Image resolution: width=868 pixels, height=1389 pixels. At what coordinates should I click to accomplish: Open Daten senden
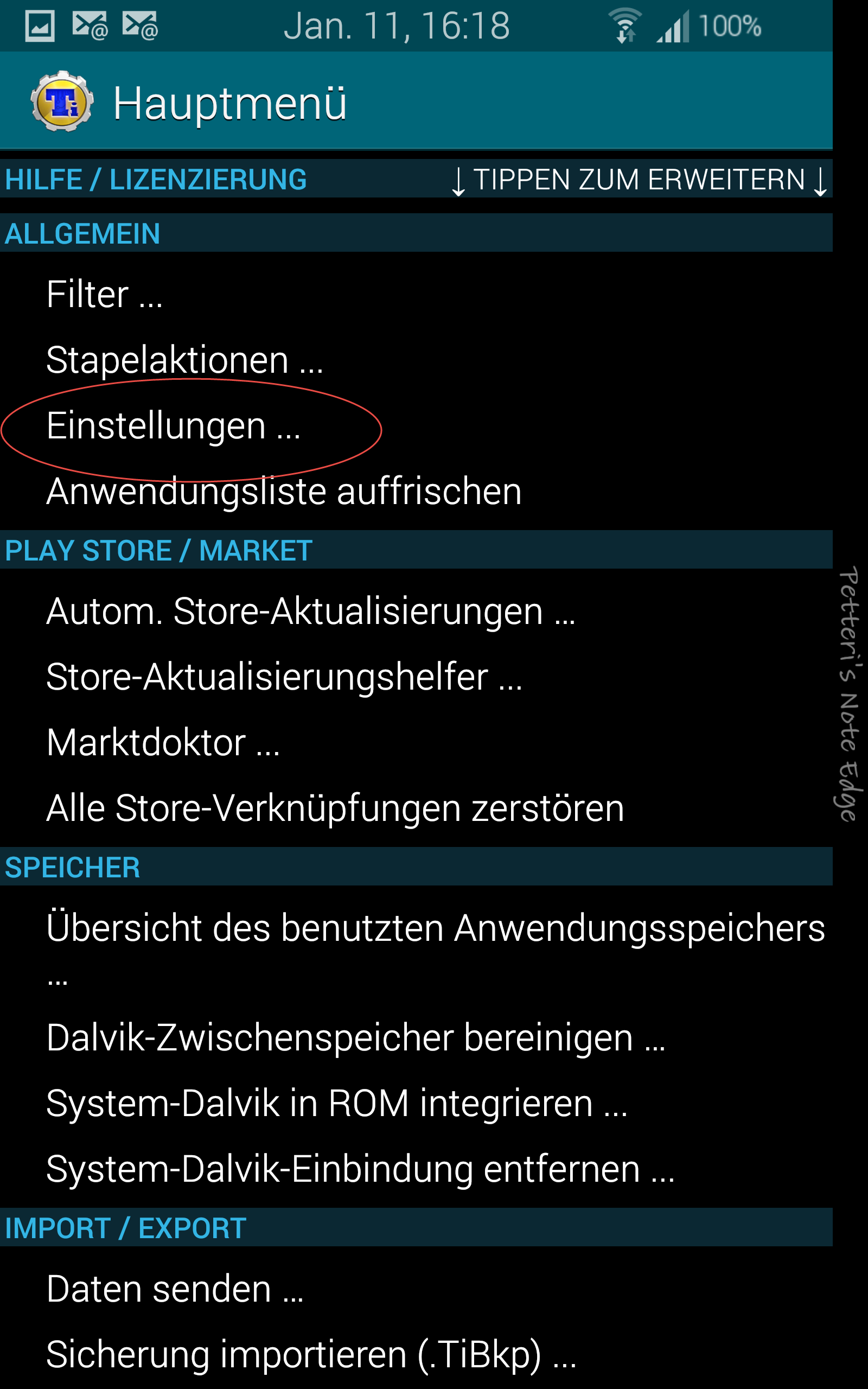click(x=416, y=1289)
